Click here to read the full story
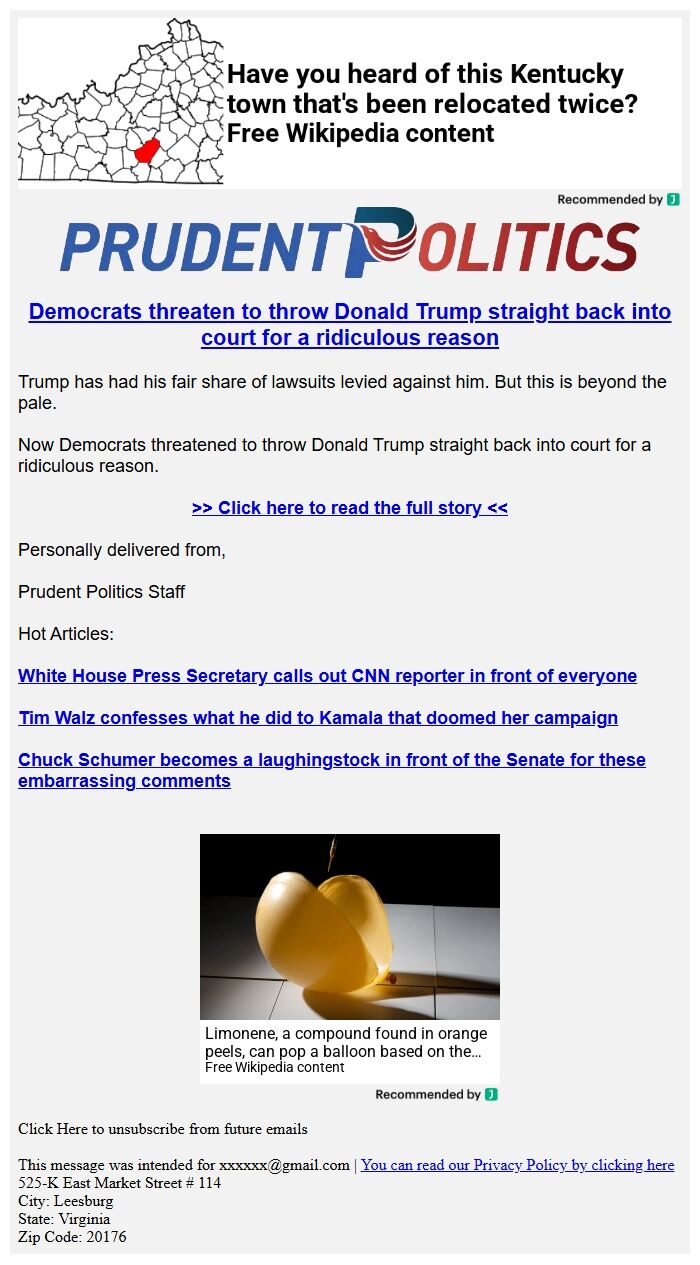The image size is (700, 1265). [x=350, y=508]
